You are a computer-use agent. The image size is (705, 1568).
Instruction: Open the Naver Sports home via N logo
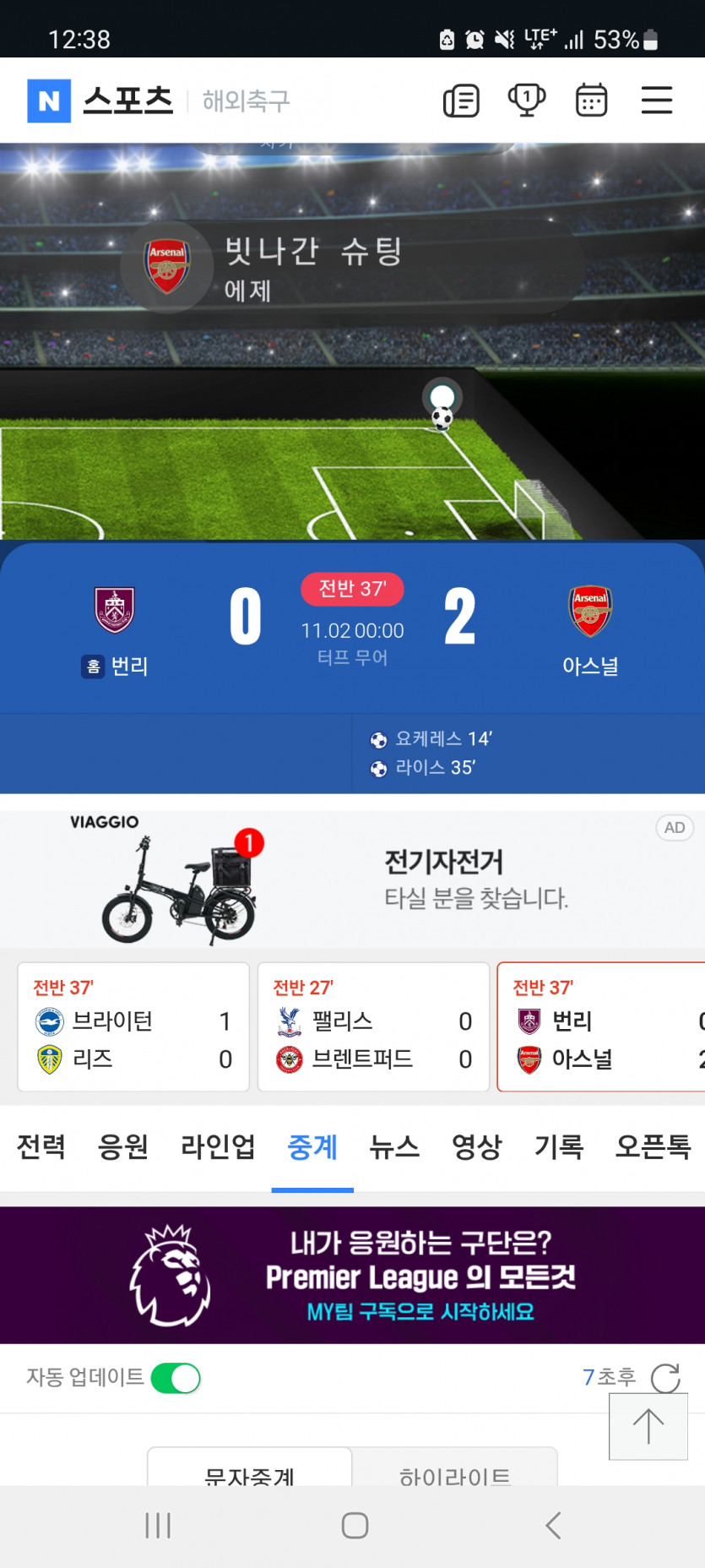coord(50,100)
